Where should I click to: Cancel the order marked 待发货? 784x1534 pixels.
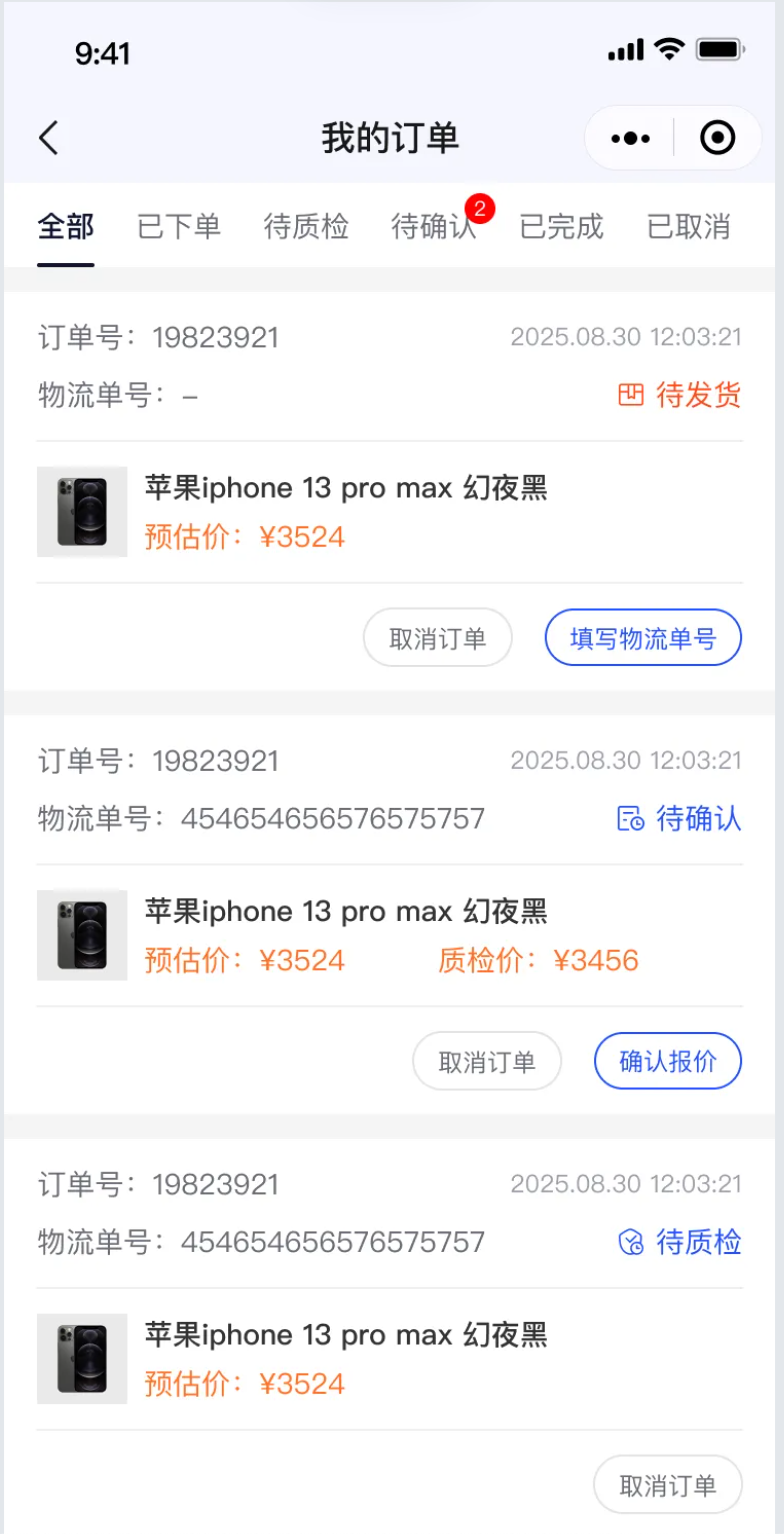click(437, 638)
